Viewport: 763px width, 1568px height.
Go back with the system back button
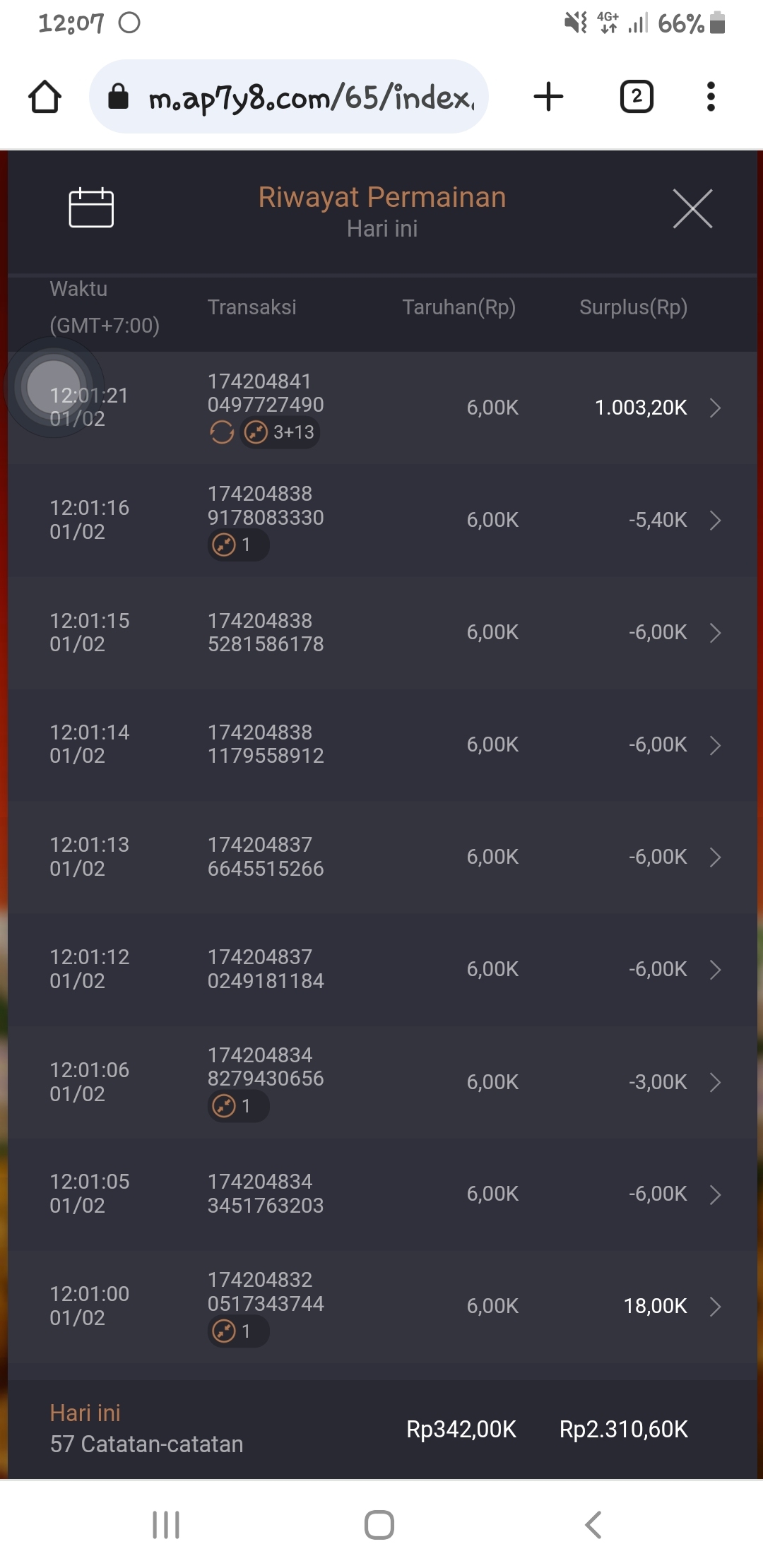click(593, 1525)
